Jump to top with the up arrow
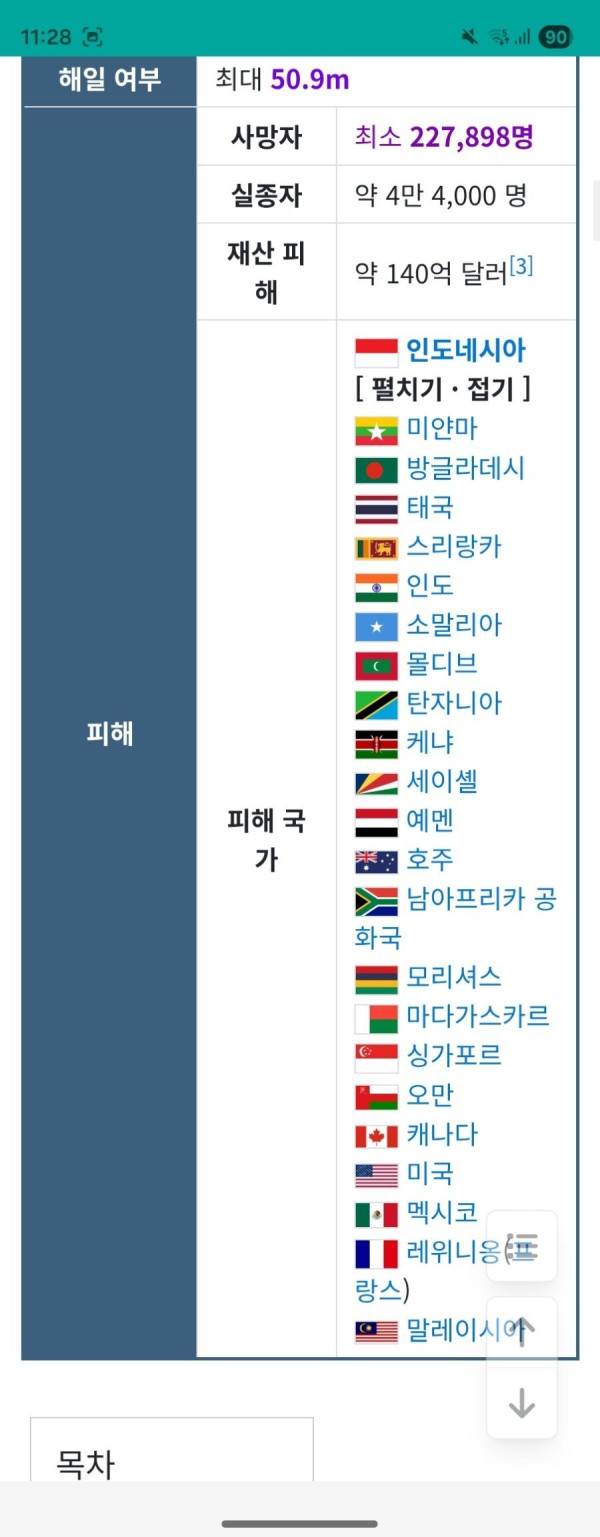The image size is (600, 1537). (521, 1332)
